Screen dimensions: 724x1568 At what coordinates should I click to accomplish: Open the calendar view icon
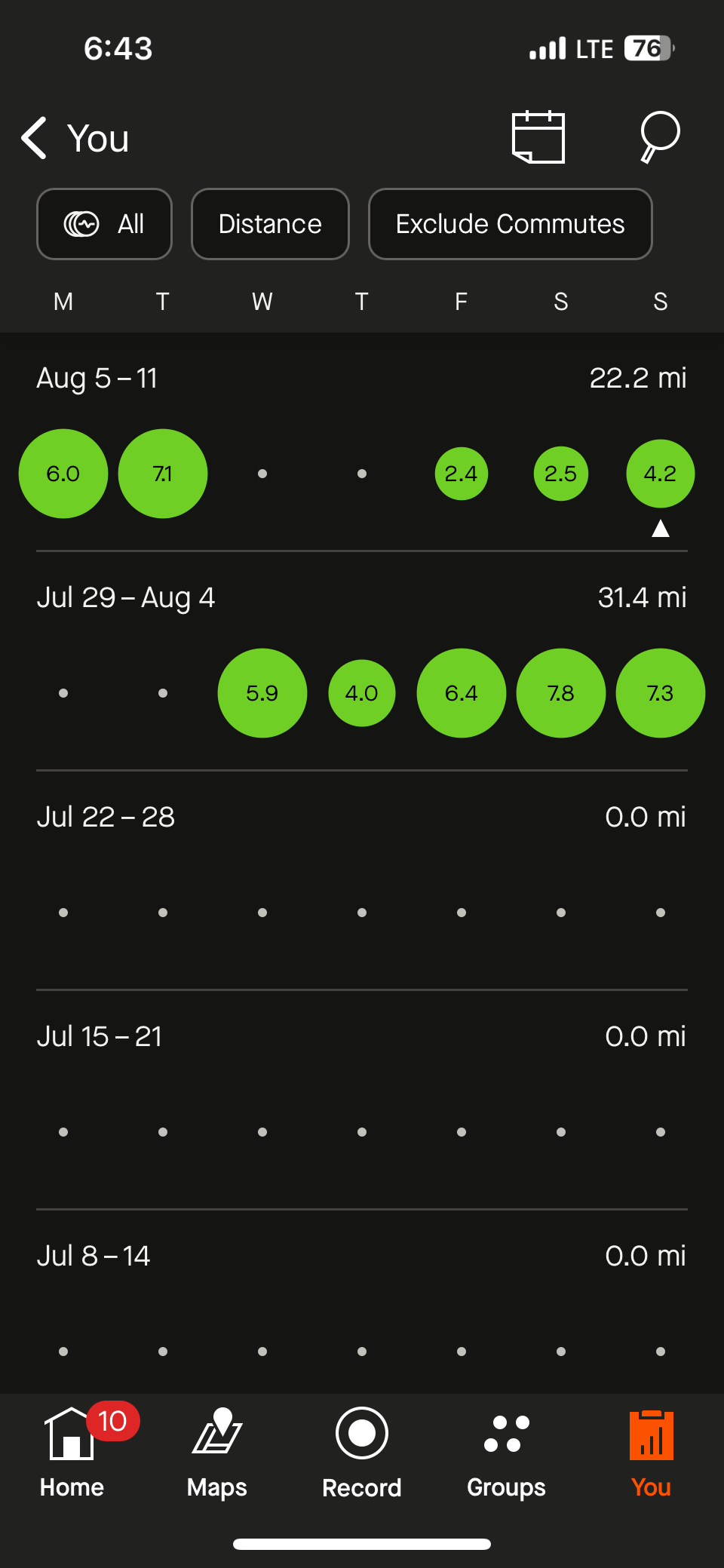538,137
